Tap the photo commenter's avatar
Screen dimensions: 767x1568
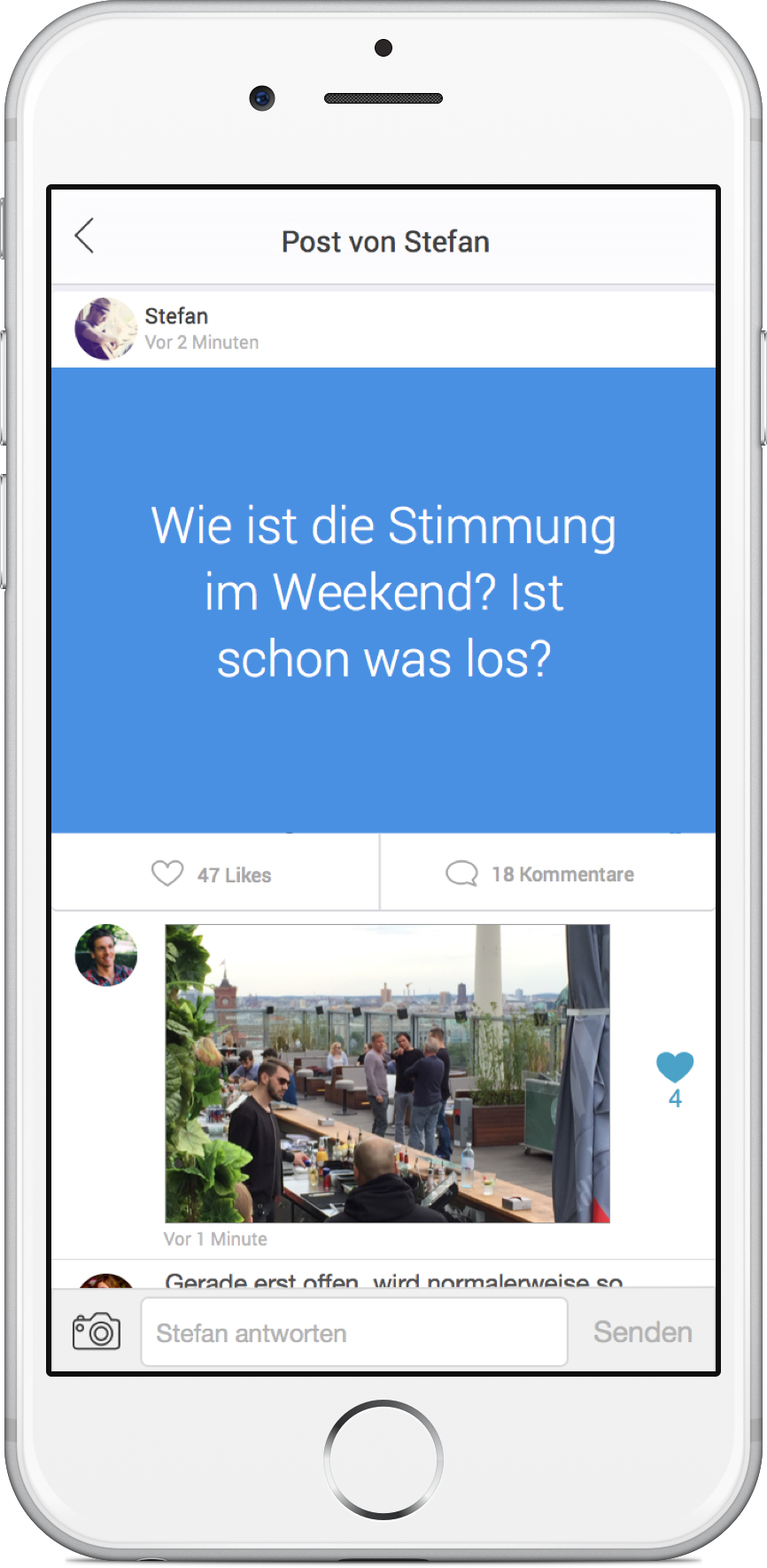pyautogui.click(x=106, y=956)
